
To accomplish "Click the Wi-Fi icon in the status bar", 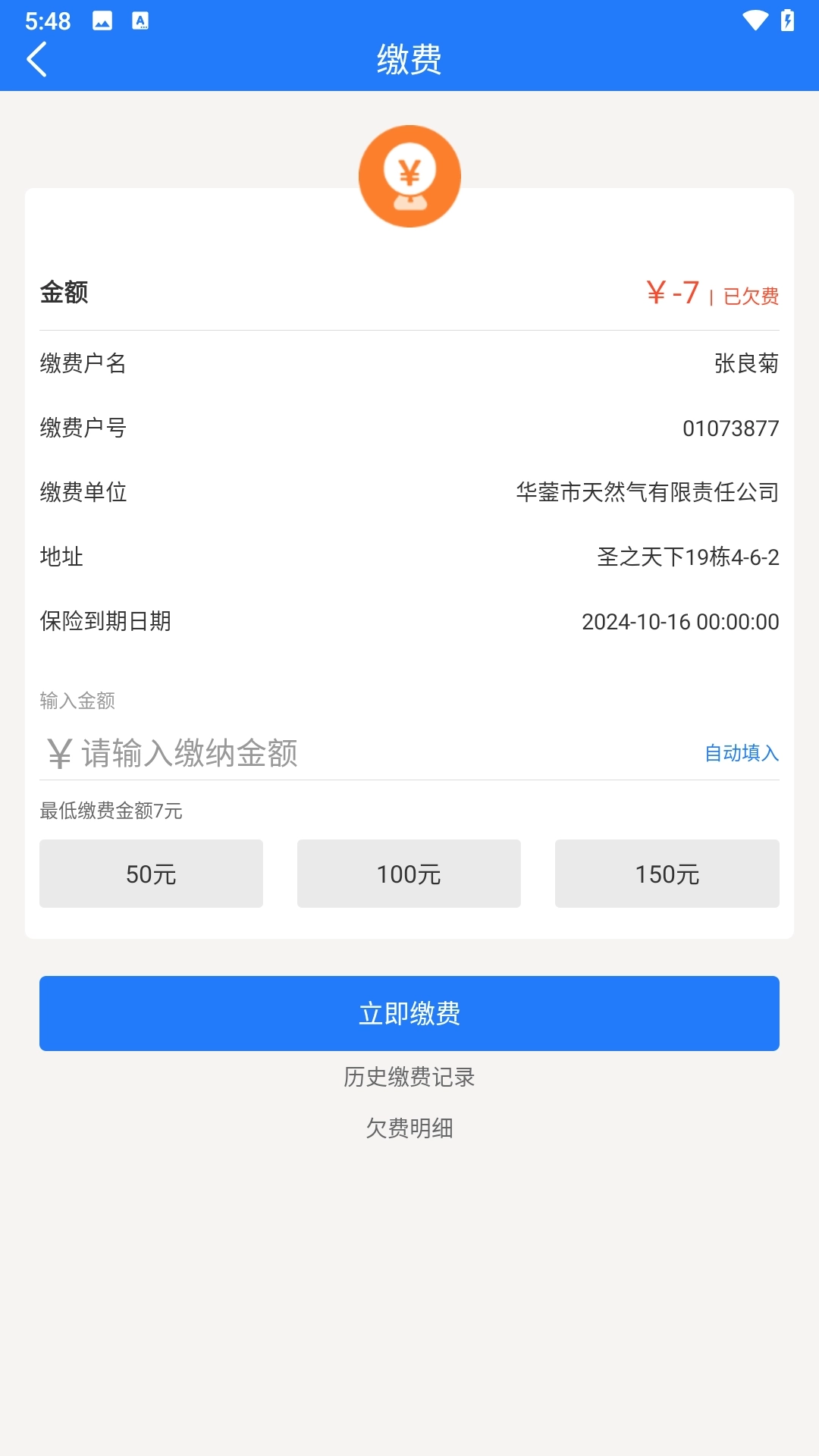I will pyautogui.click(x=754, y=20).
